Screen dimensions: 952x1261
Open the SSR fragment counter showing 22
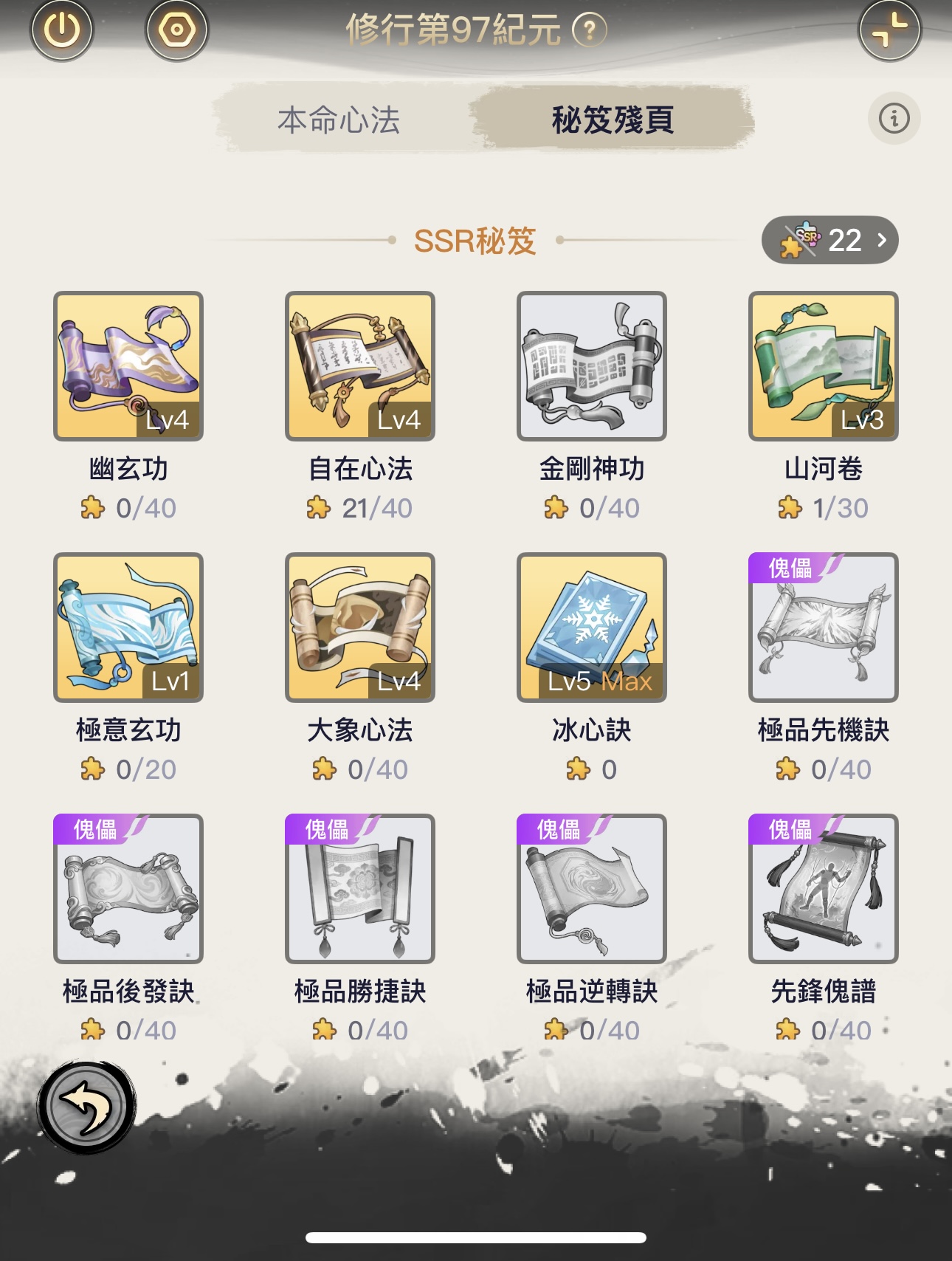[x=829, y=240]
